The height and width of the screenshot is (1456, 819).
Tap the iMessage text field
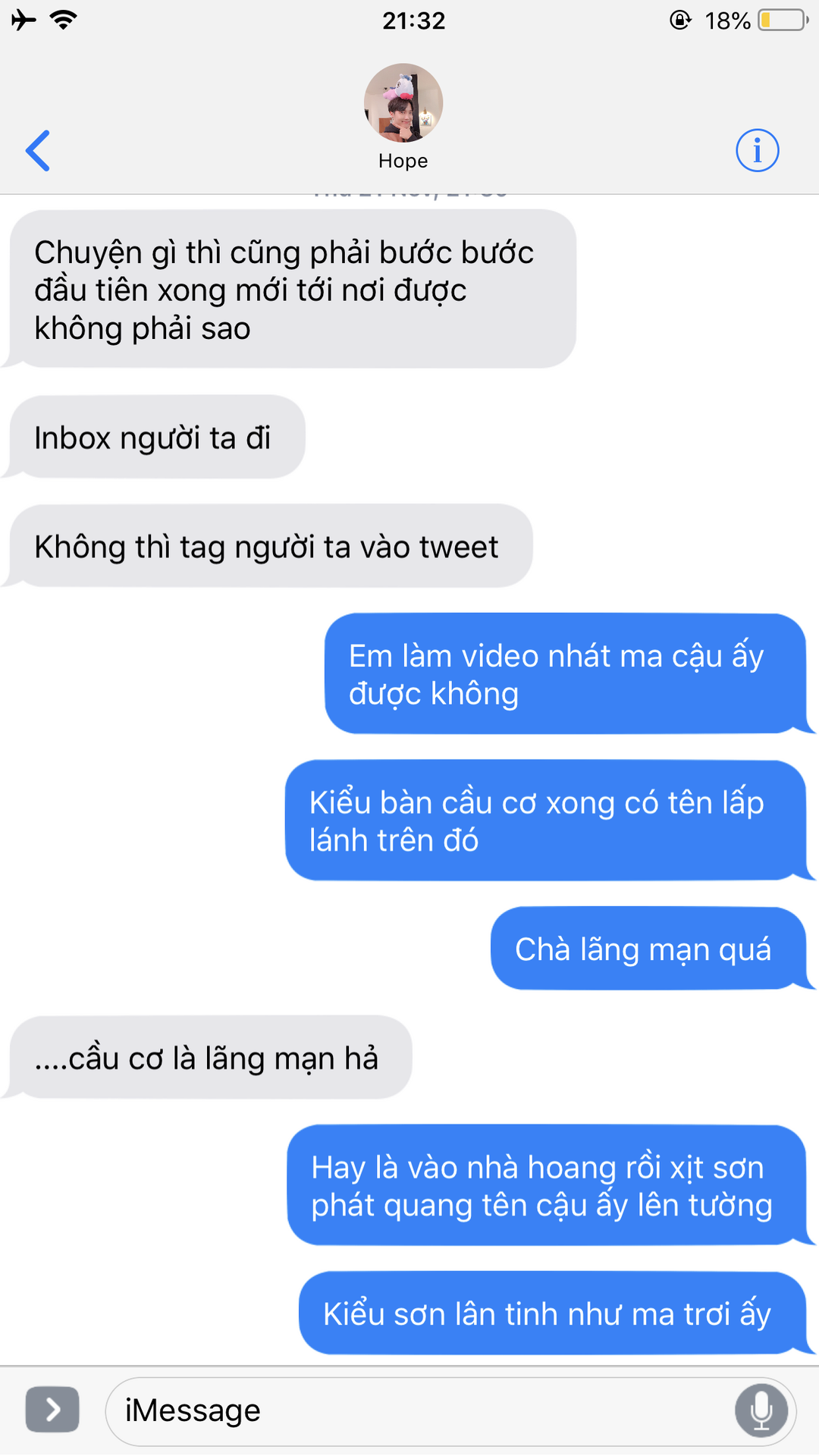pos(417,1411)
